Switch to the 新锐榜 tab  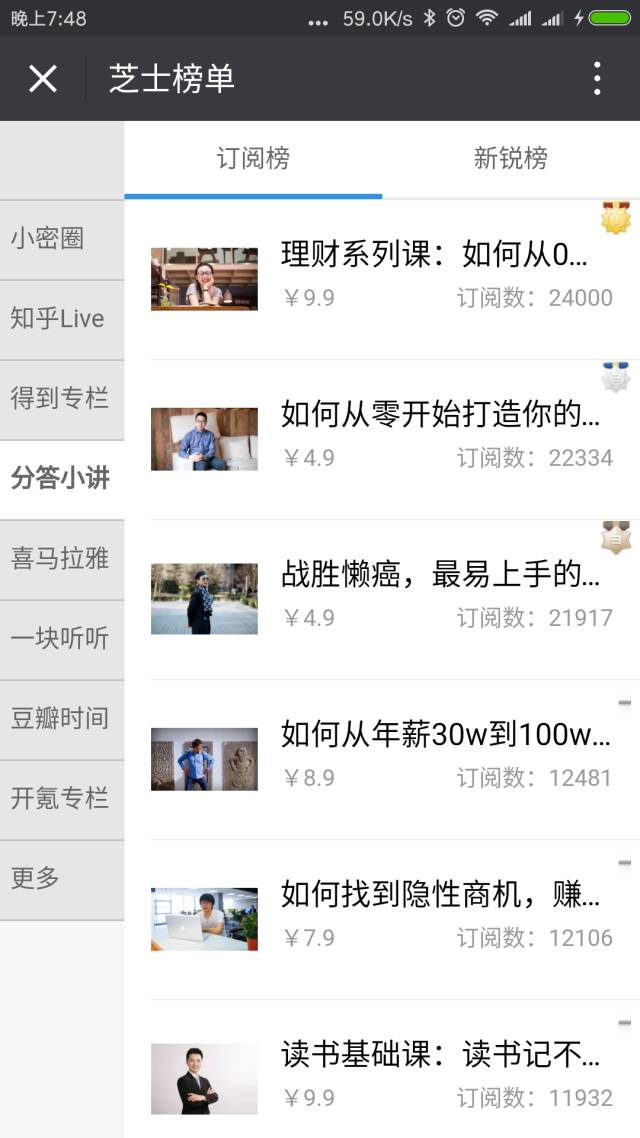pyautogui.click(x=510, y=158)
